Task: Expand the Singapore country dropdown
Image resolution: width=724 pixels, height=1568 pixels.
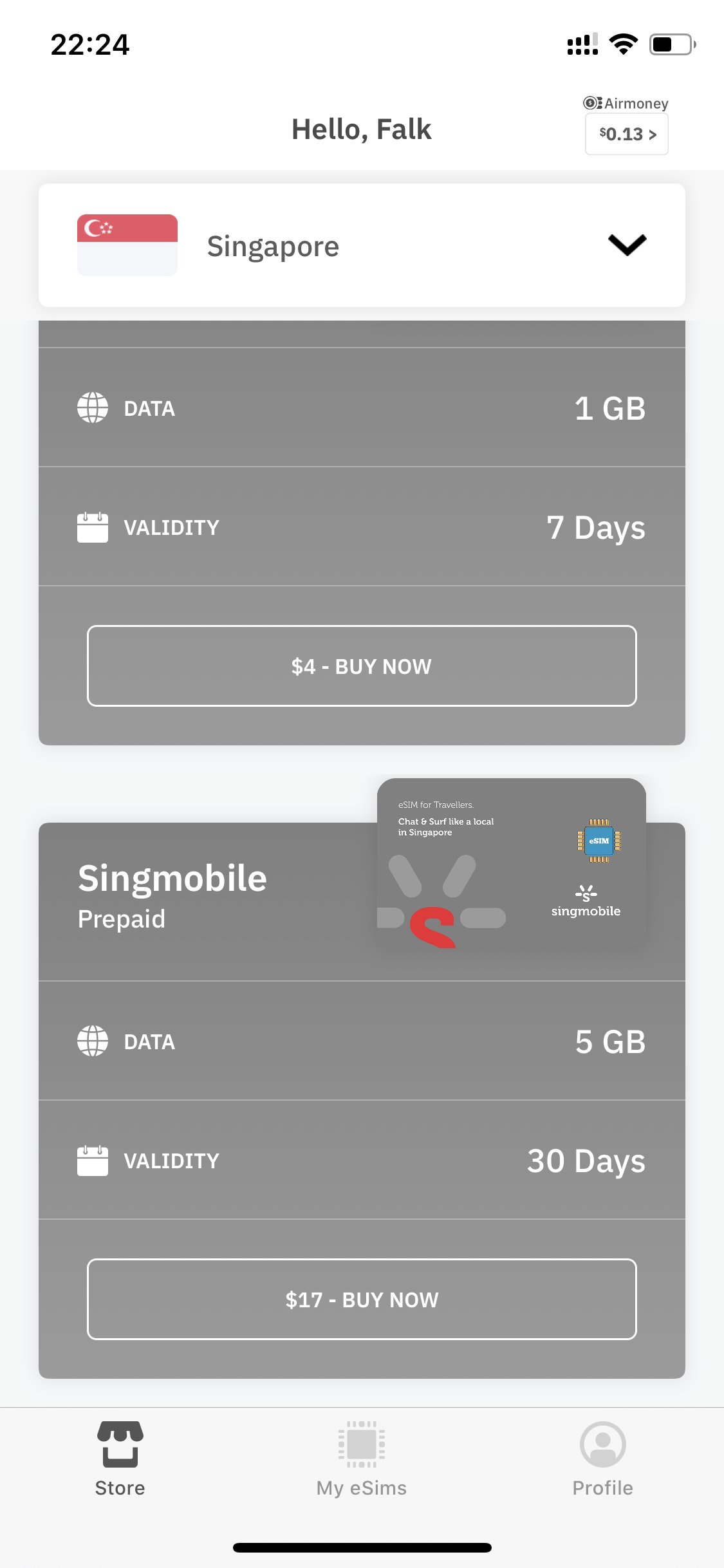Action: 362,245
